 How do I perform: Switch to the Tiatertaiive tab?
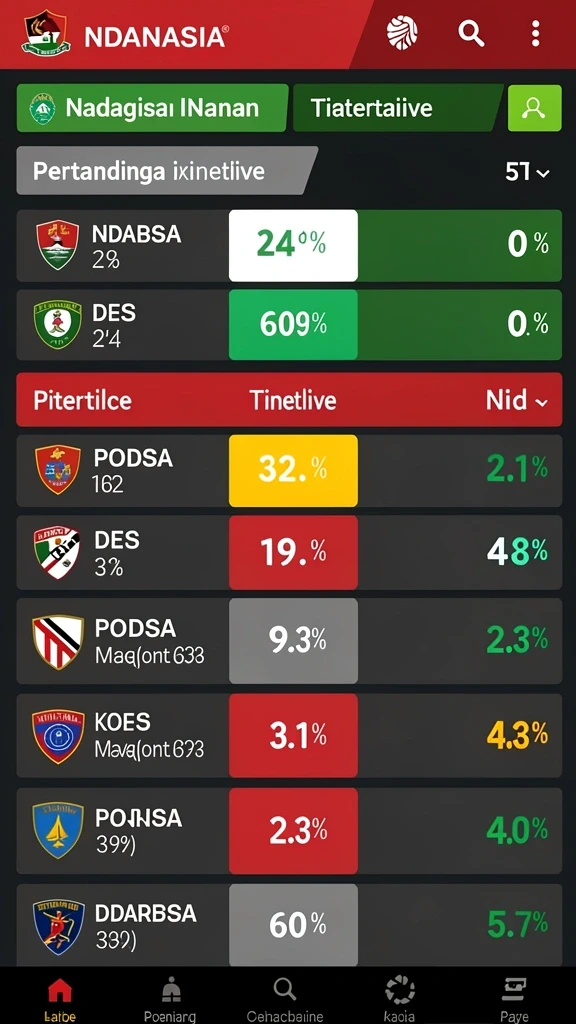(398, 108)
